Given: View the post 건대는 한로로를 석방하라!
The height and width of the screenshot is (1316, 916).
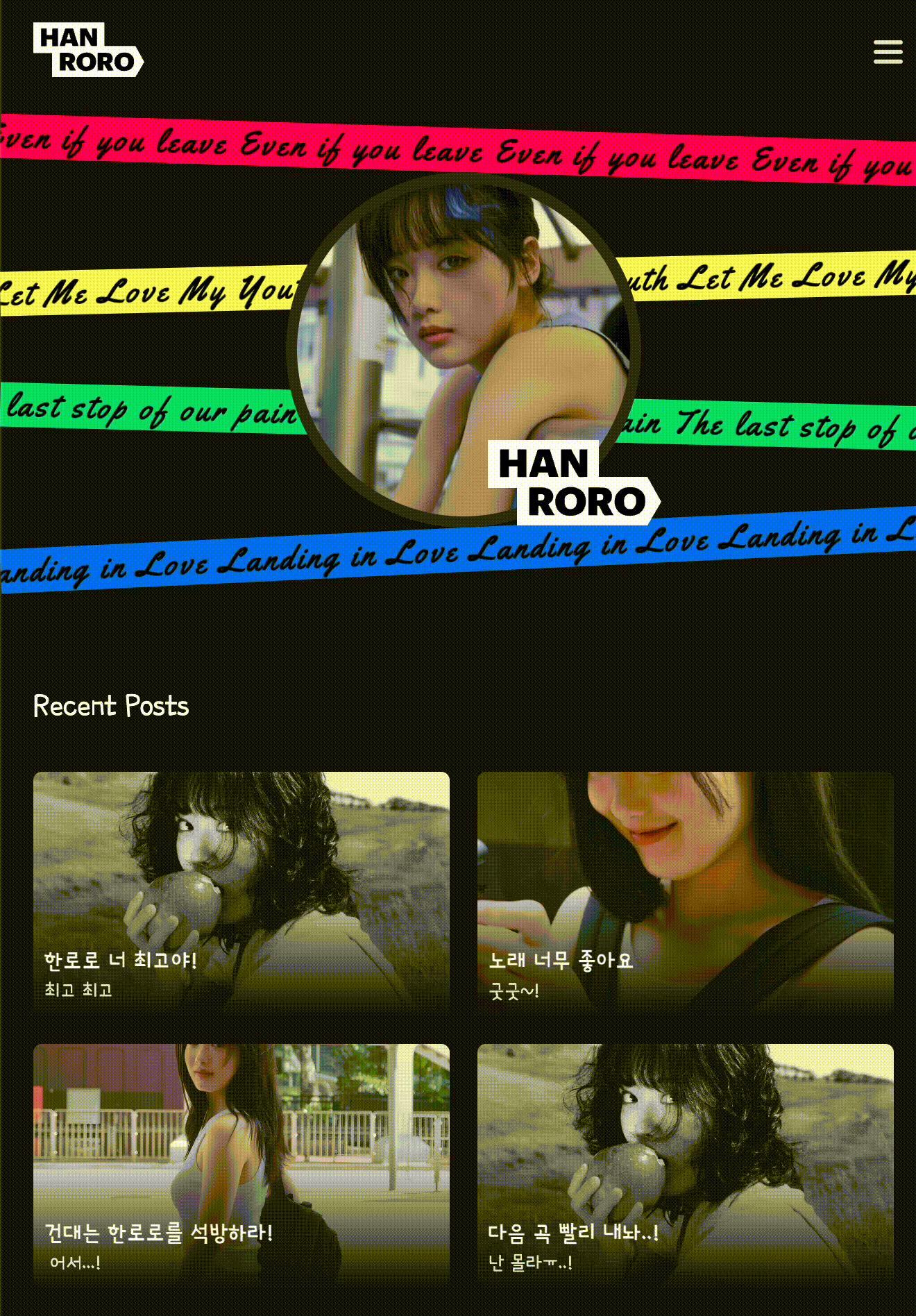Looking at the screenshot, I should (241, 1163).
